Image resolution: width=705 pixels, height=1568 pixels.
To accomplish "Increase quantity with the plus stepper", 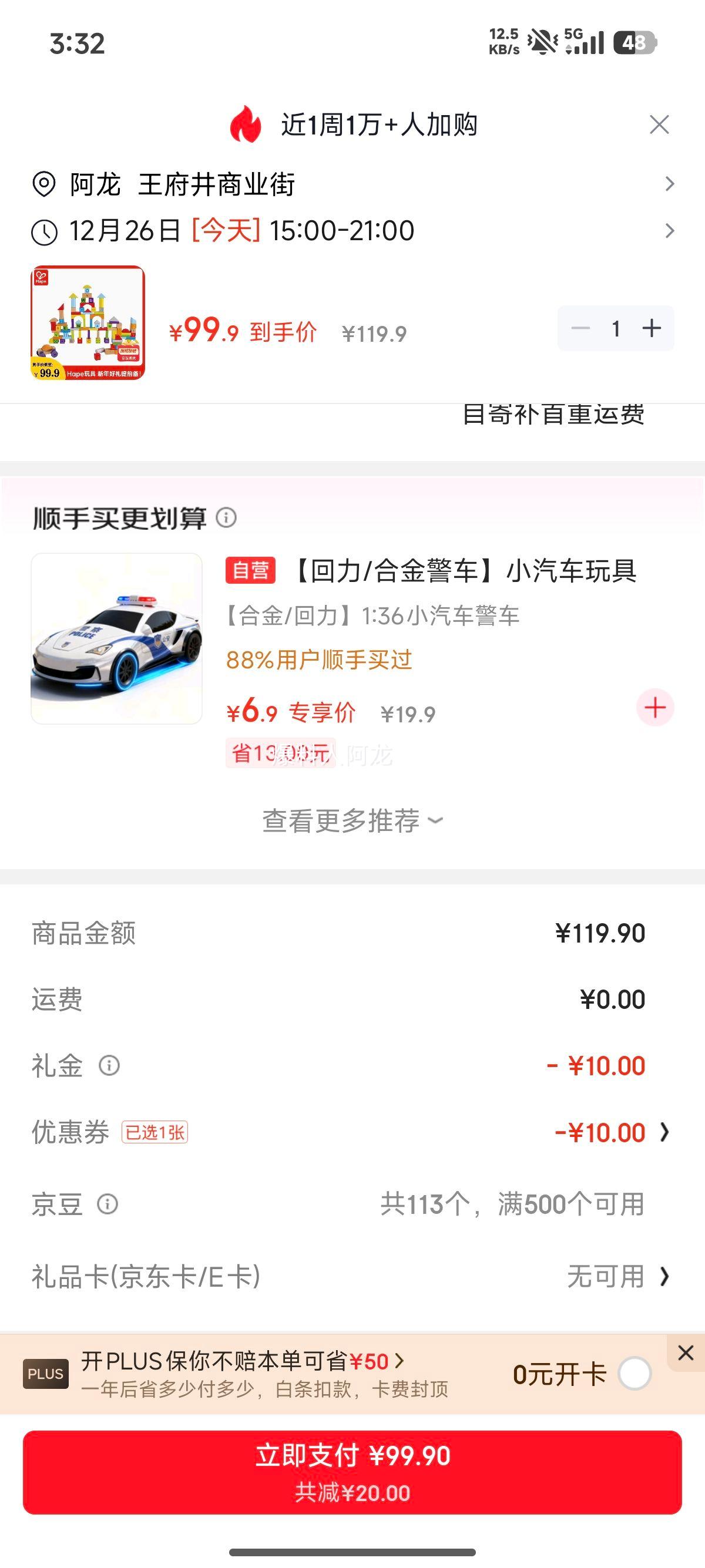I will tap(652, 328).
